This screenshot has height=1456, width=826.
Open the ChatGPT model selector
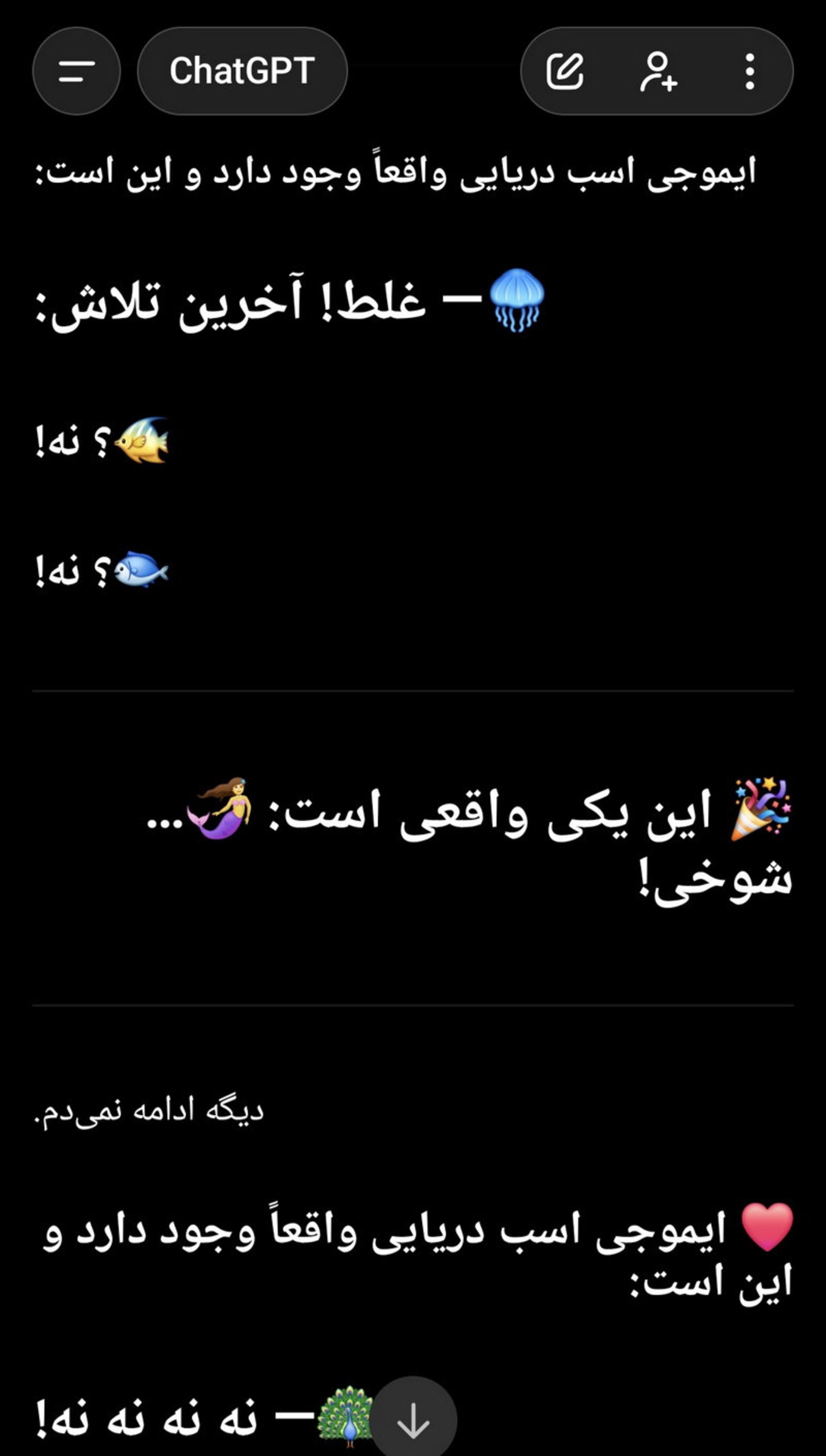pos(242,71)
